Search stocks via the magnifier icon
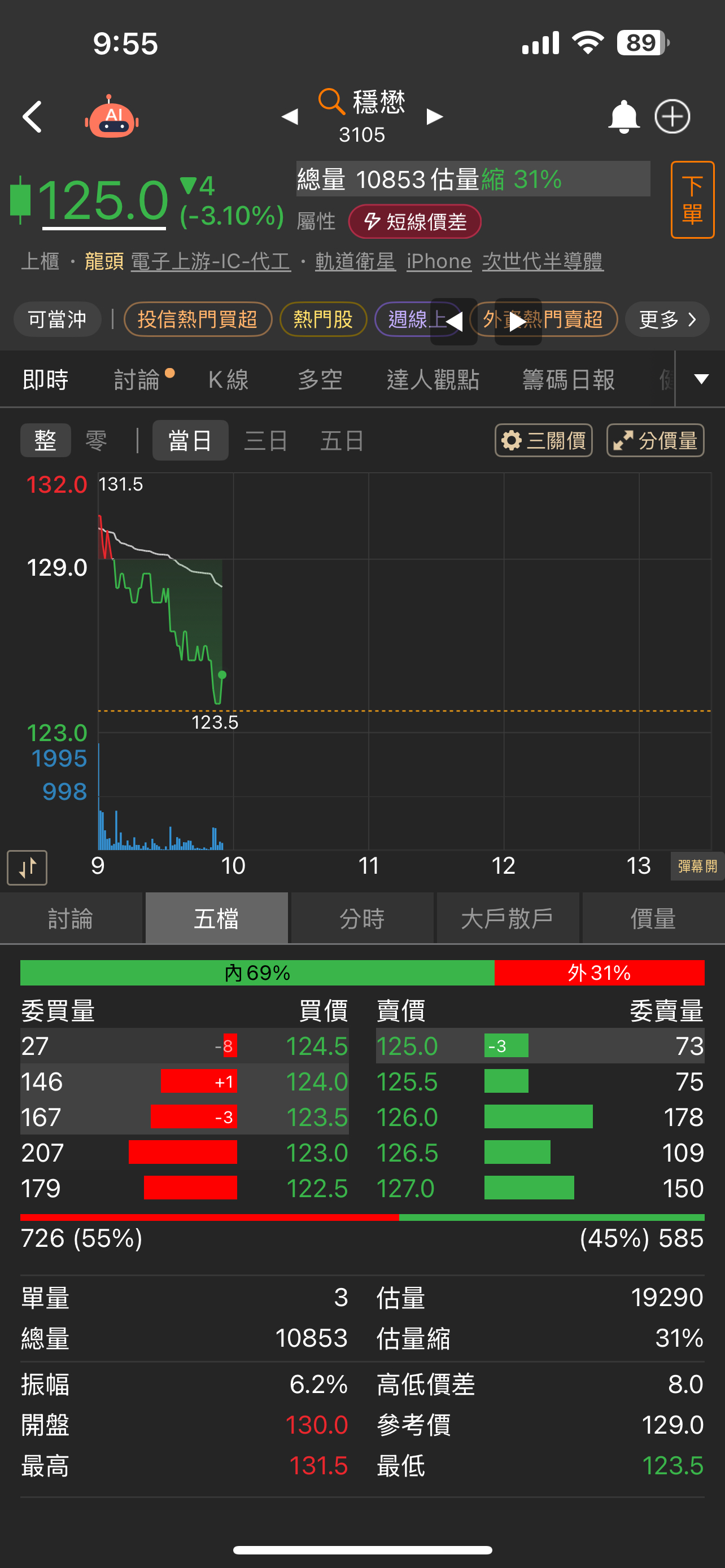 [x=332, y=101]
